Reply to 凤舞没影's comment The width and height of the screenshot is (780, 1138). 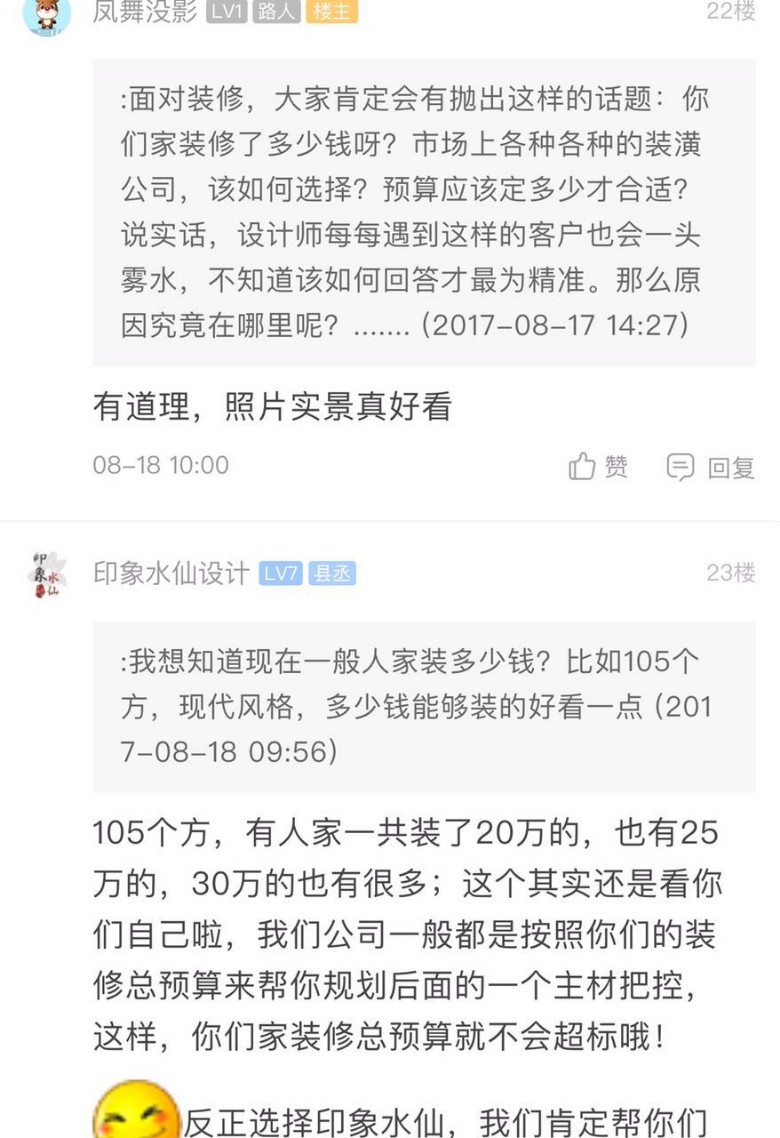click(710, 467)
